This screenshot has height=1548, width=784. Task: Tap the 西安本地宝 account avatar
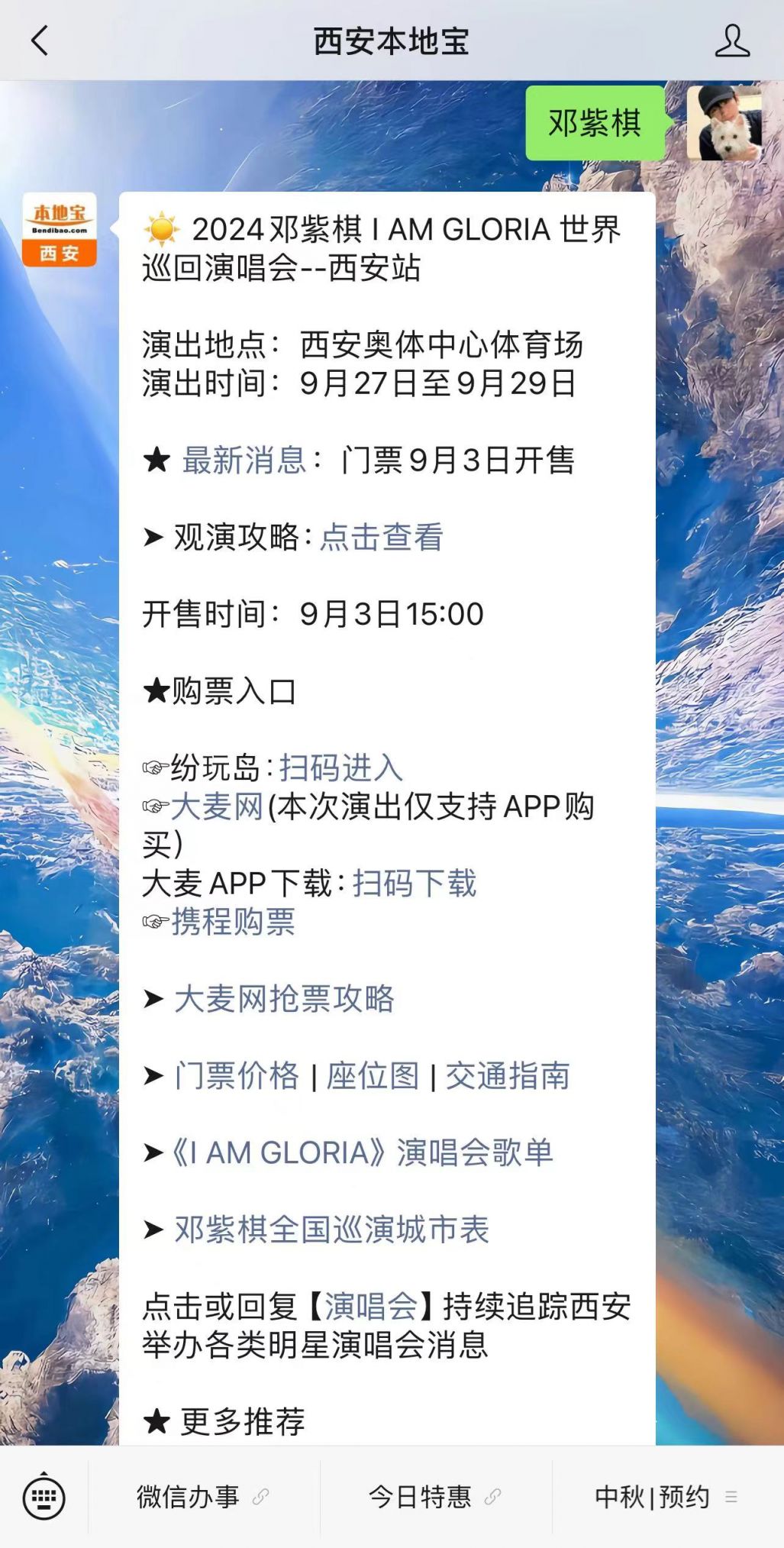coord(60,229)
